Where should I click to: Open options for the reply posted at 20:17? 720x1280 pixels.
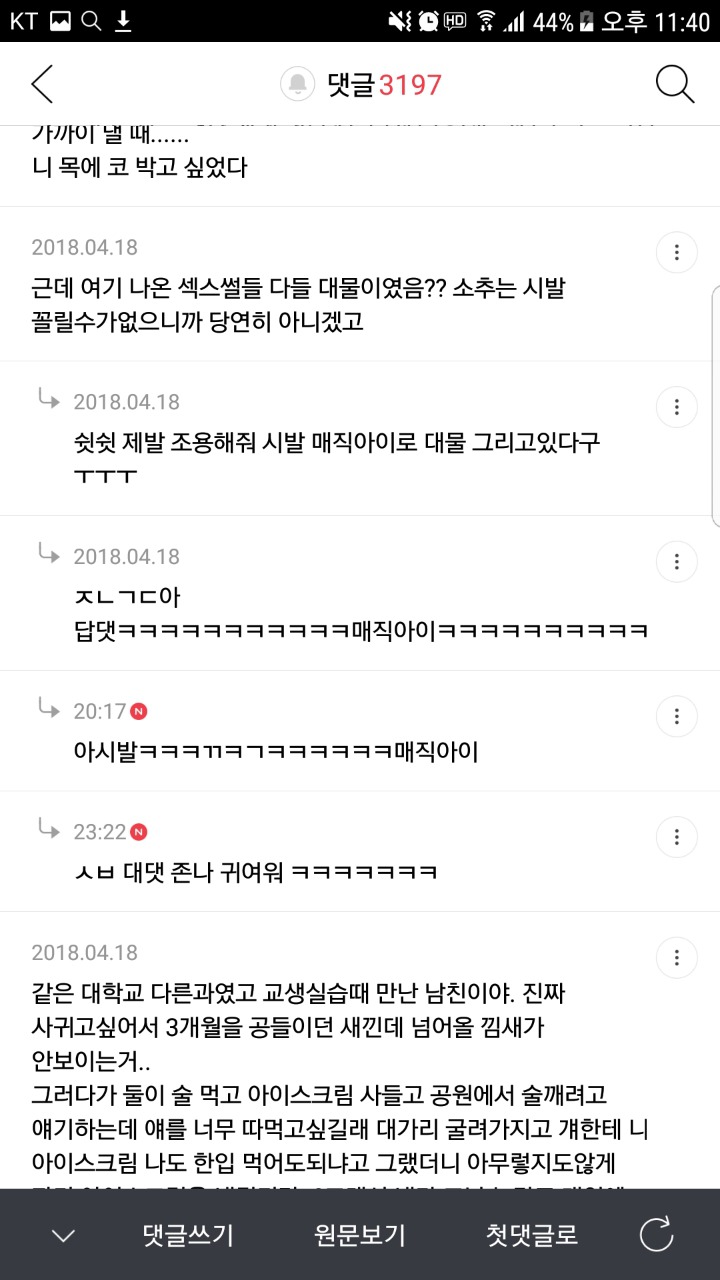(x=677, y=716)
